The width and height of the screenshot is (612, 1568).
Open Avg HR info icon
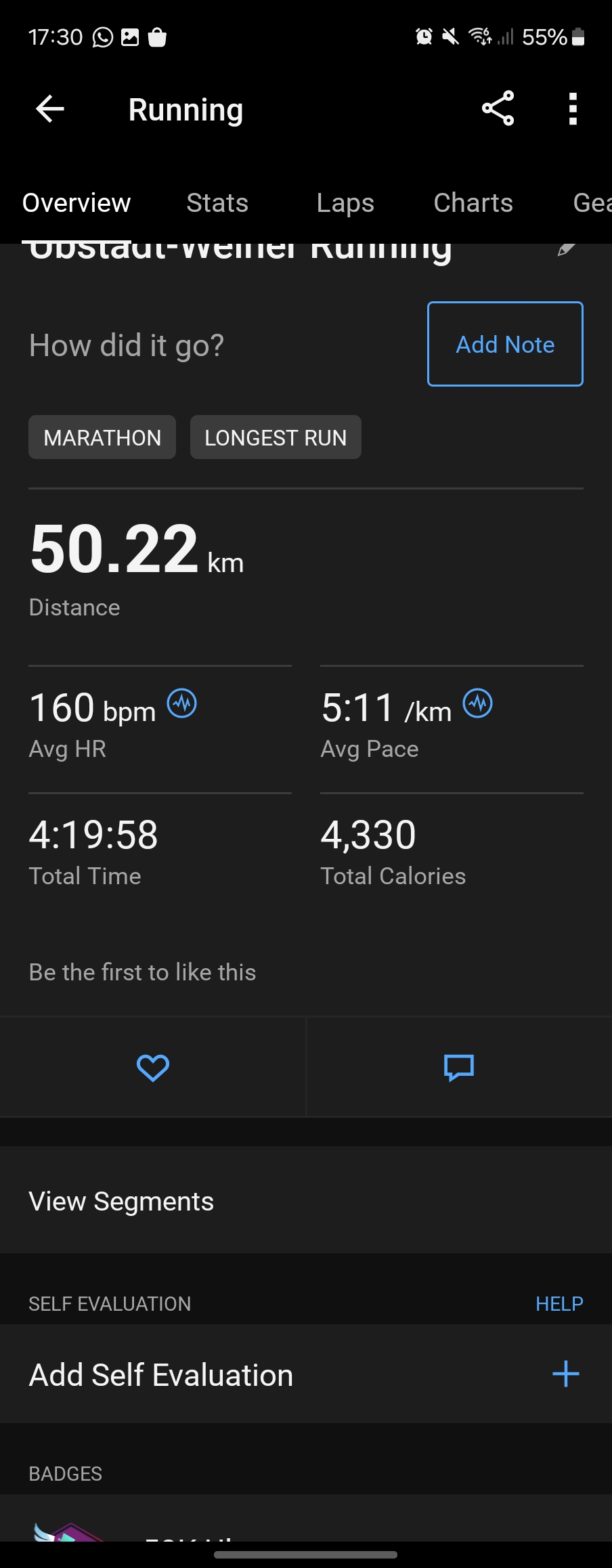click(182, 703)
